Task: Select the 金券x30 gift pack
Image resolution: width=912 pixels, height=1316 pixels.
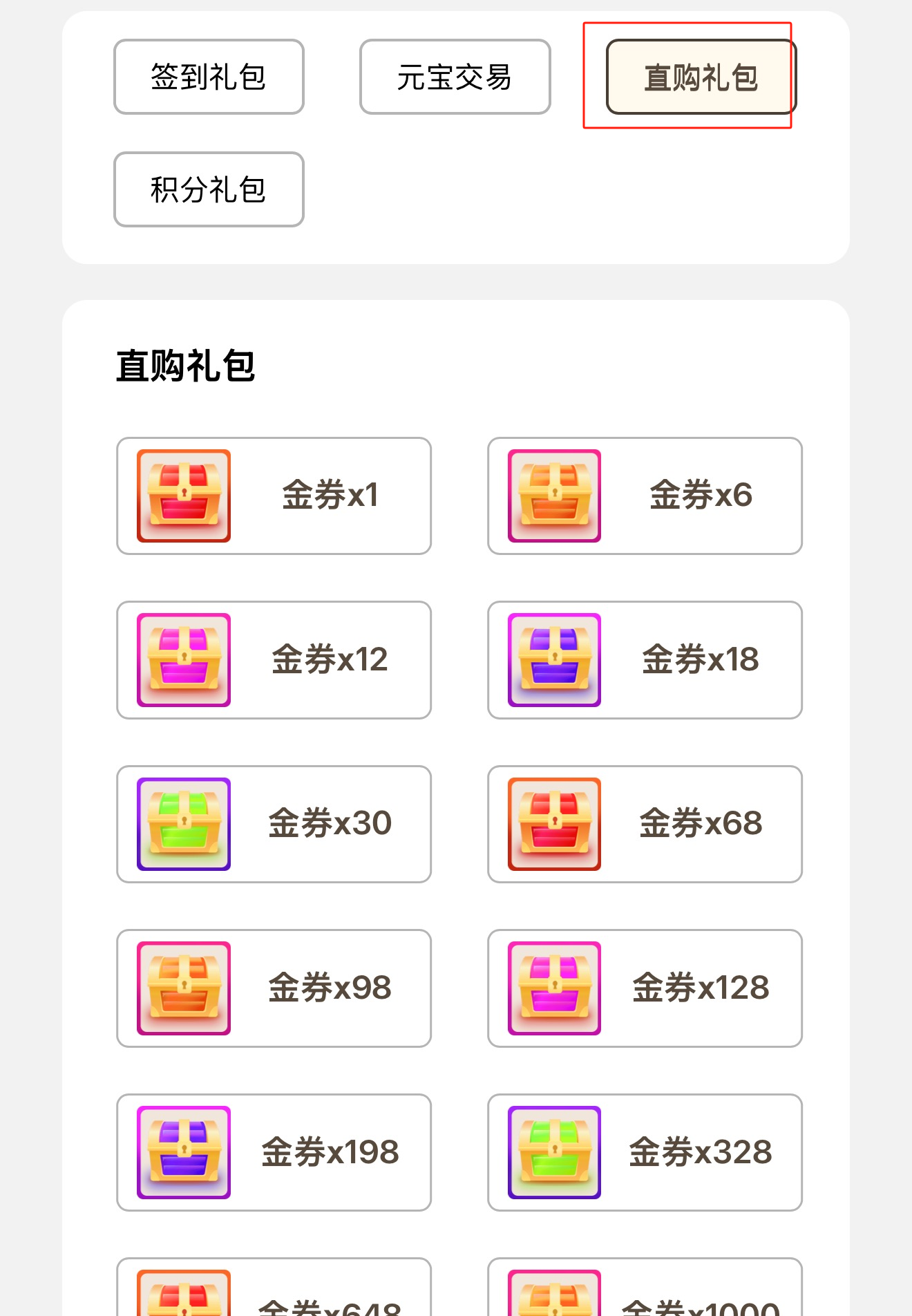Action: pos(274,824)
